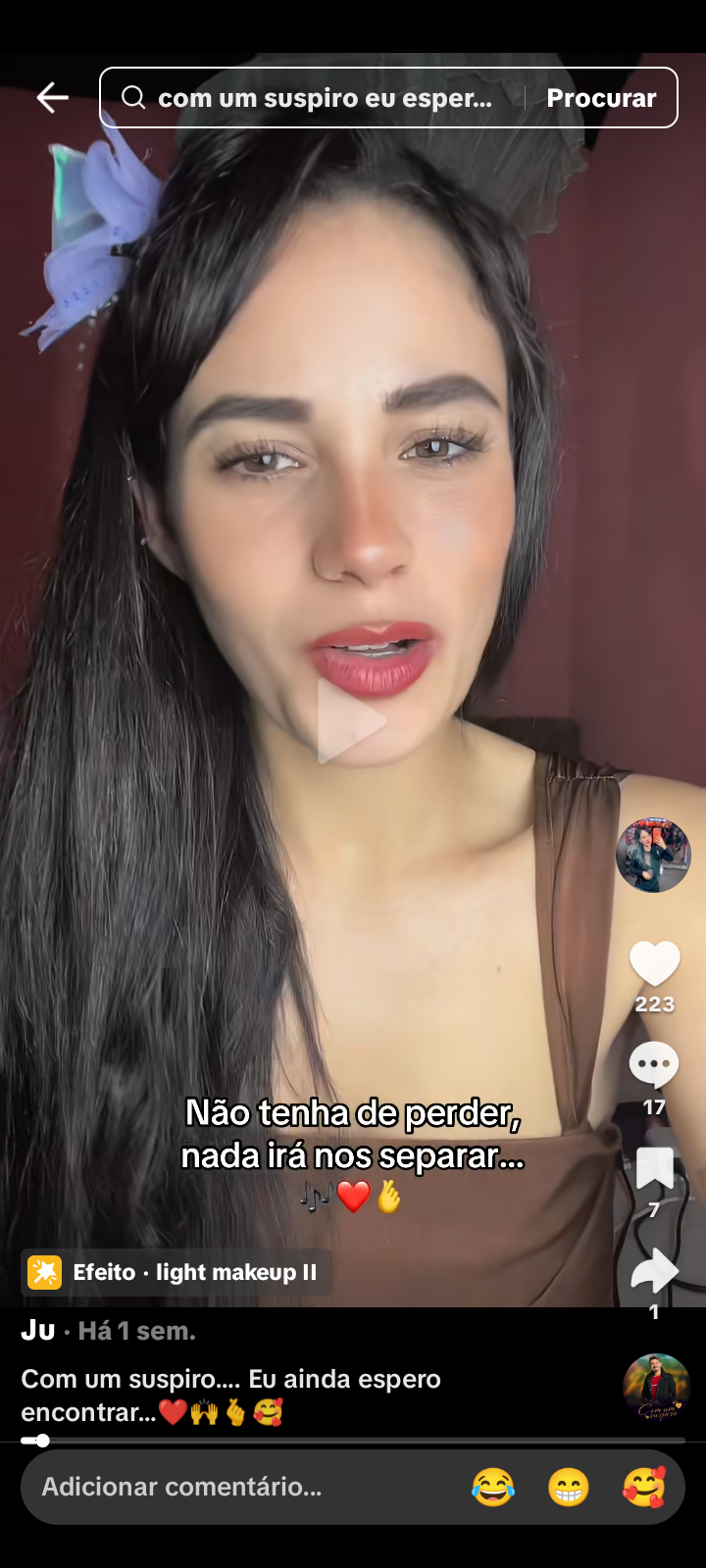Insert the hearts-face emoji in the comment

pyautogui.click(x=644, y=1487)
